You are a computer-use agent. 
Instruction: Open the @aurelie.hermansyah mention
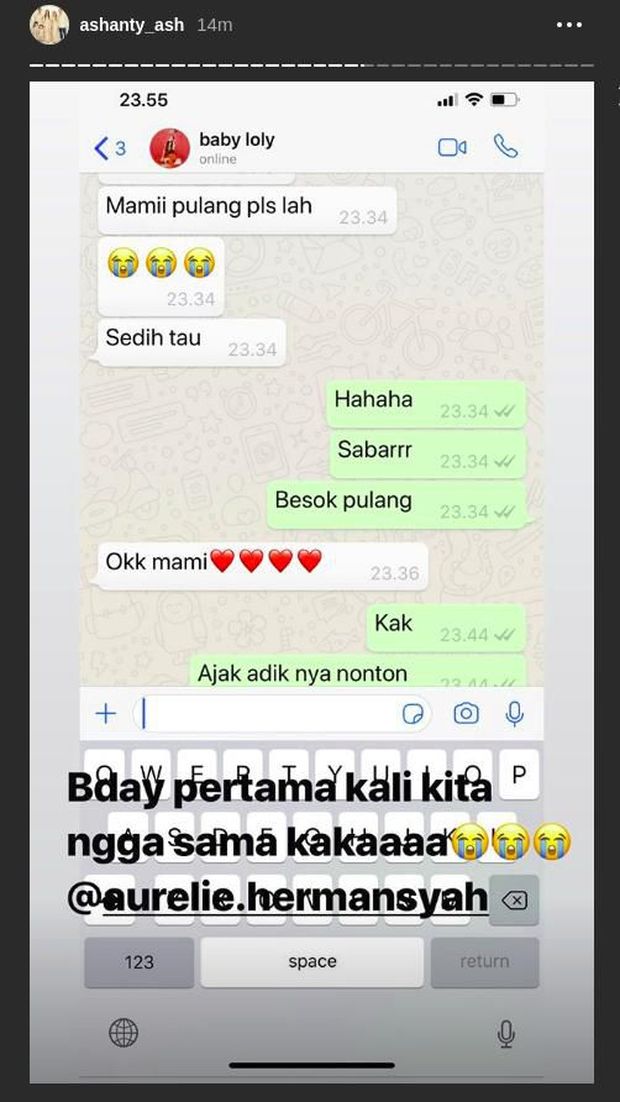tap(278, 897)
